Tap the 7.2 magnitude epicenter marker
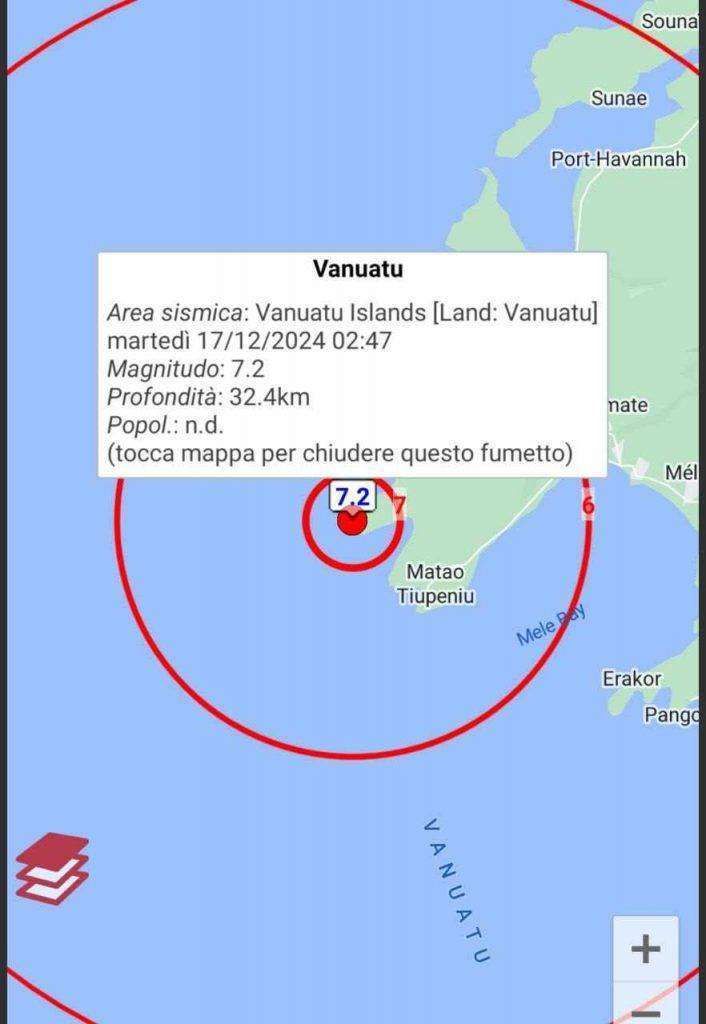The width and height of the screenshot is (706, 1024). pyautogui.click(x=352, y=521)
